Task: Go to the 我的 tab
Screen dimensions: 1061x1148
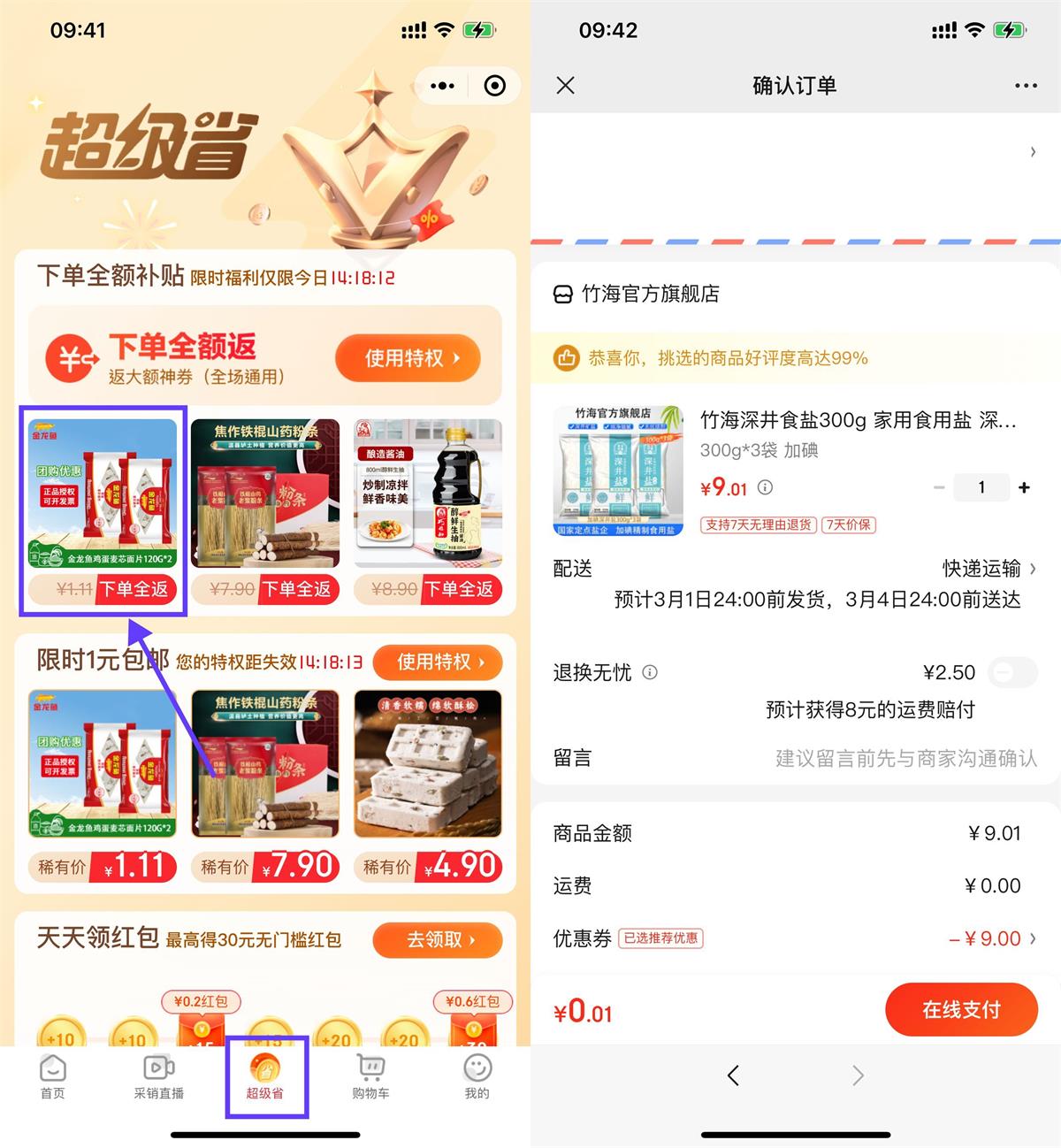Action: [x=477, y=1076]
